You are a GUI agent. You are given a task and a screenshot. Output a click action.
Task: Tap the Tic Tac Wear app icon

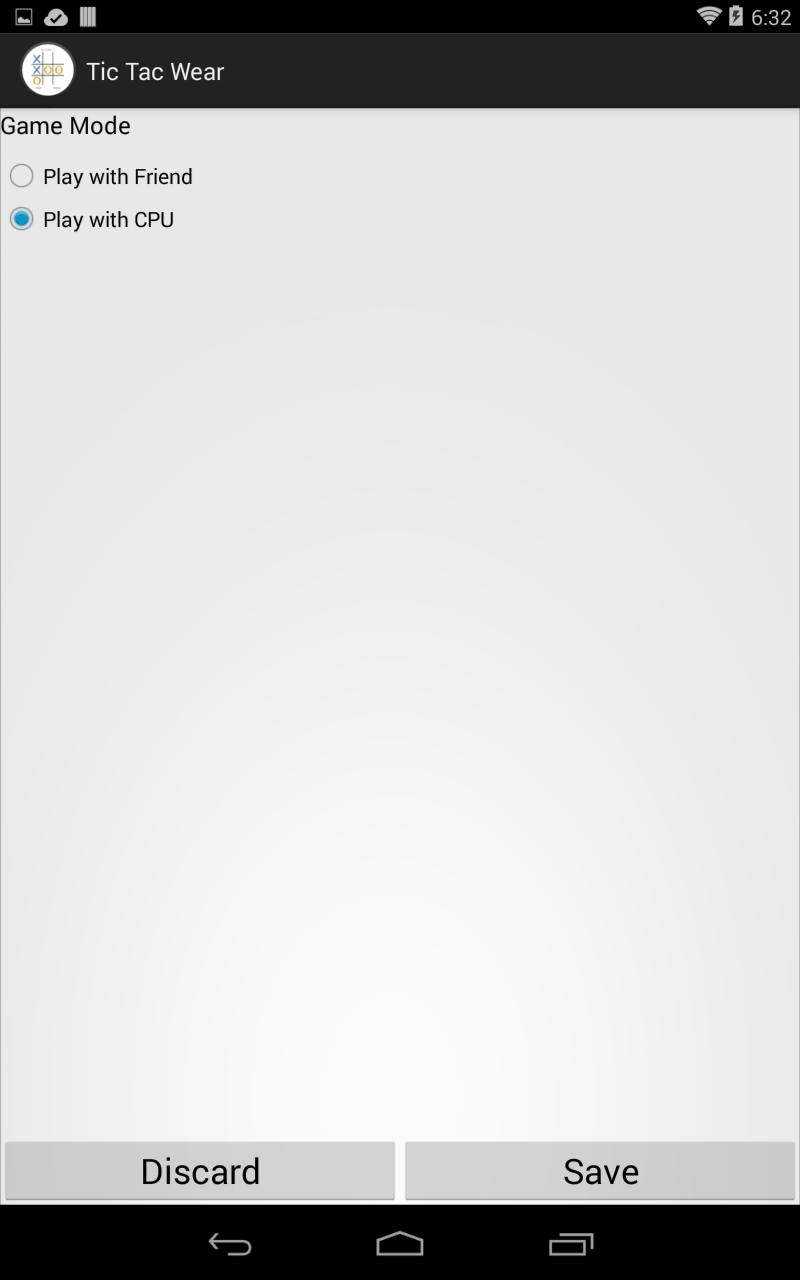pyautogui.click(x=47, y=71)
